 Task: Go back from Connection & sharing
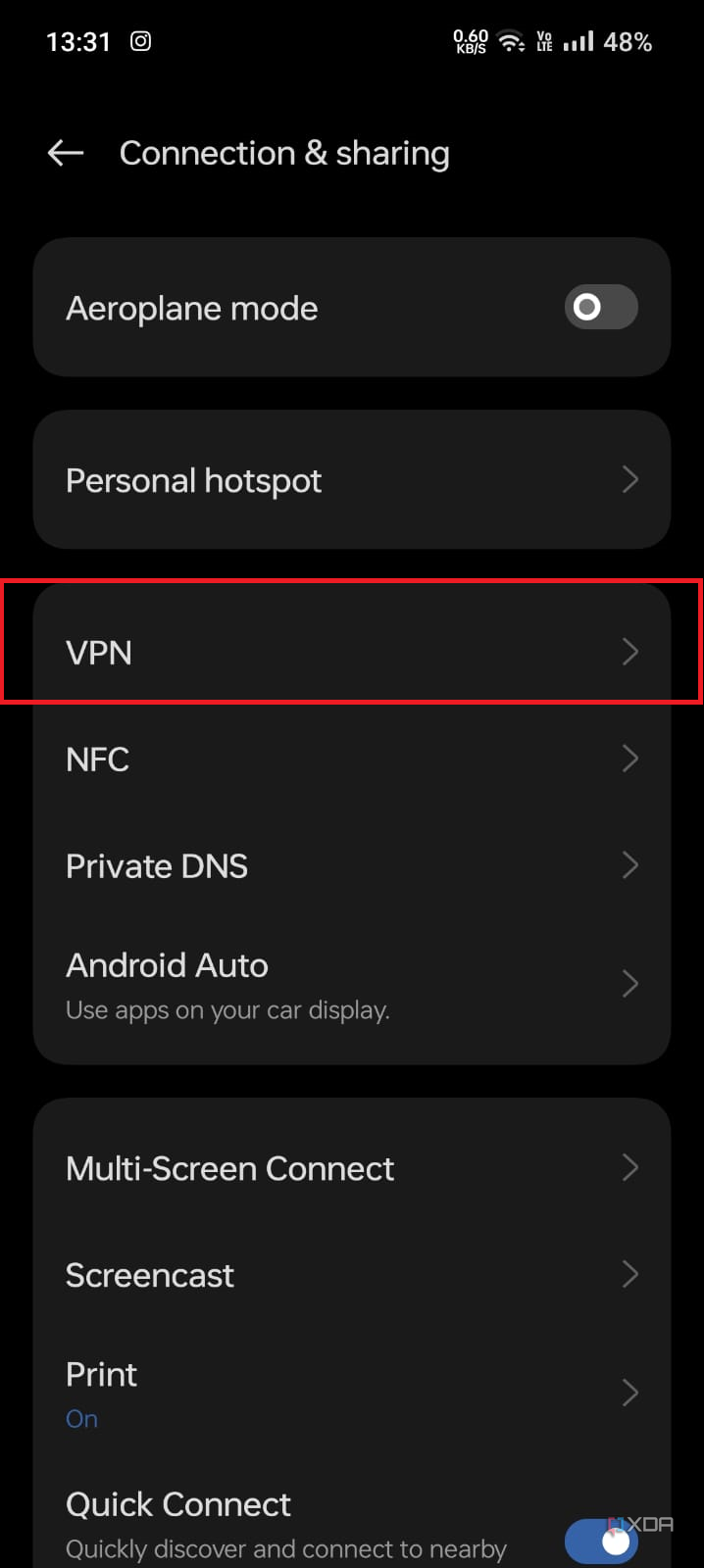(66, 153)
